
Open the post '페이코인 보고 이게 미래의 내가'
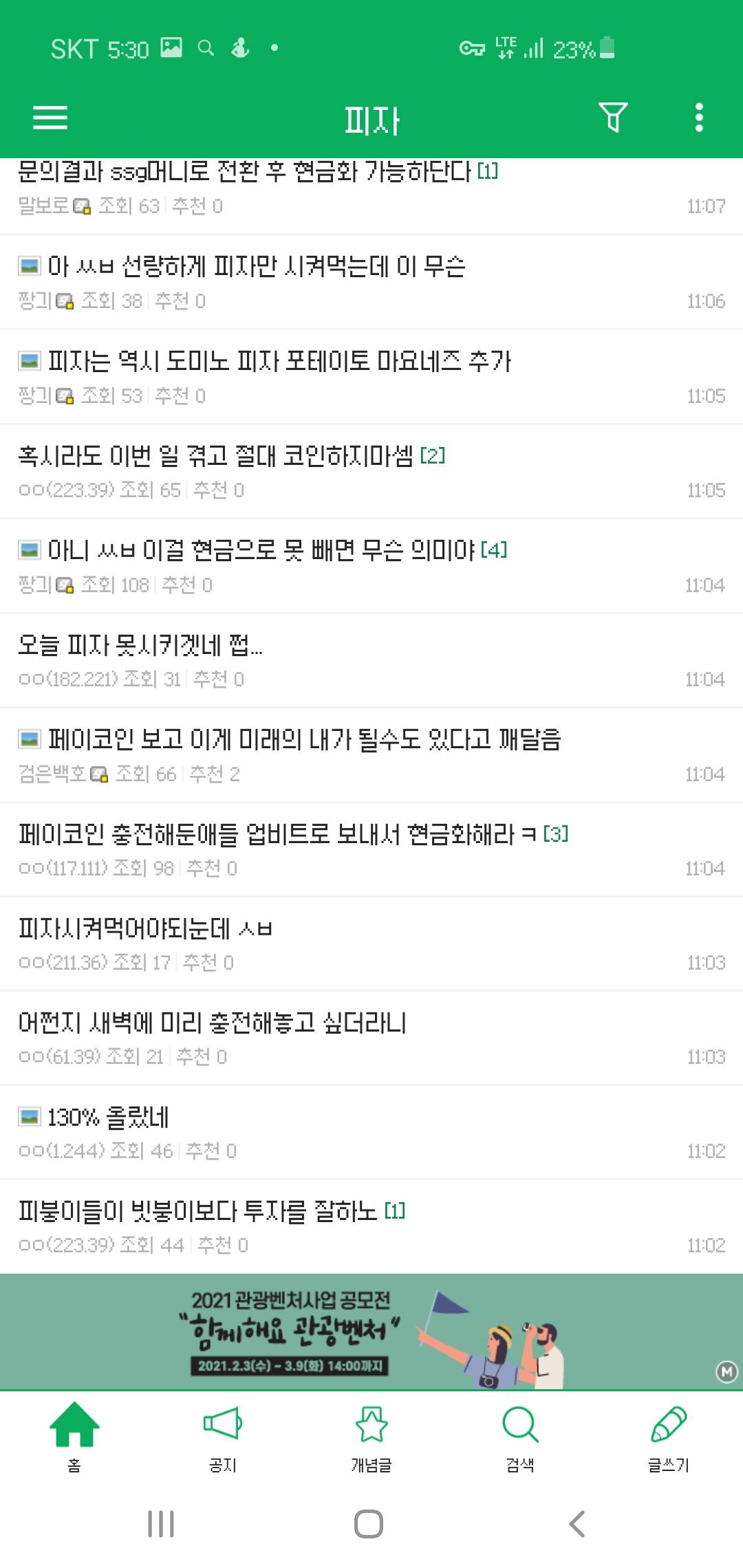click(304, 739)
